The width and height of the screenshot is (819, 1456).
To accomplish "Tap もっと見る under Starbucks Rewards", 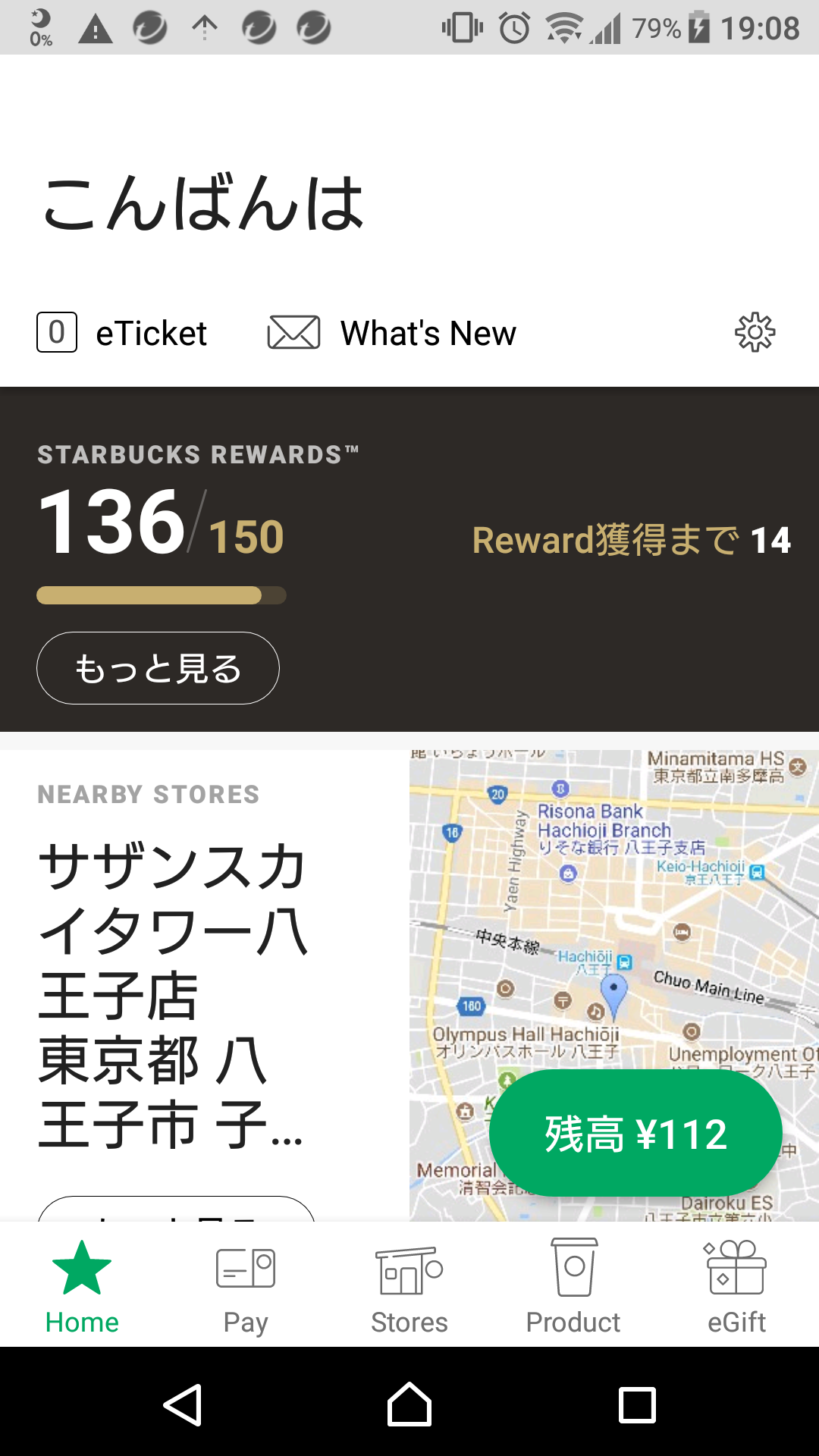I will pos(158,668).
